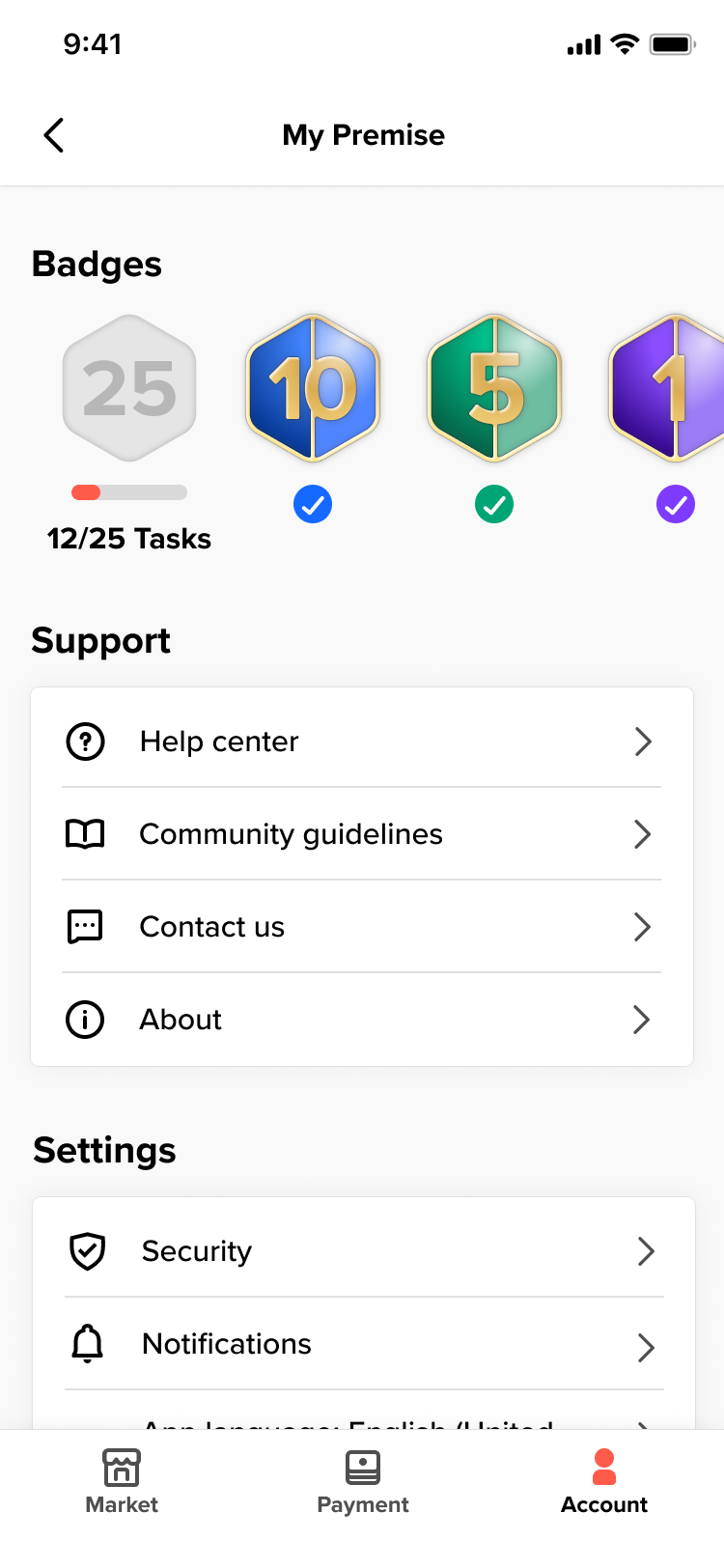Go back from My Premise
The width and height of the screenshot is (724, 1568).
click(x=54, y=135)
